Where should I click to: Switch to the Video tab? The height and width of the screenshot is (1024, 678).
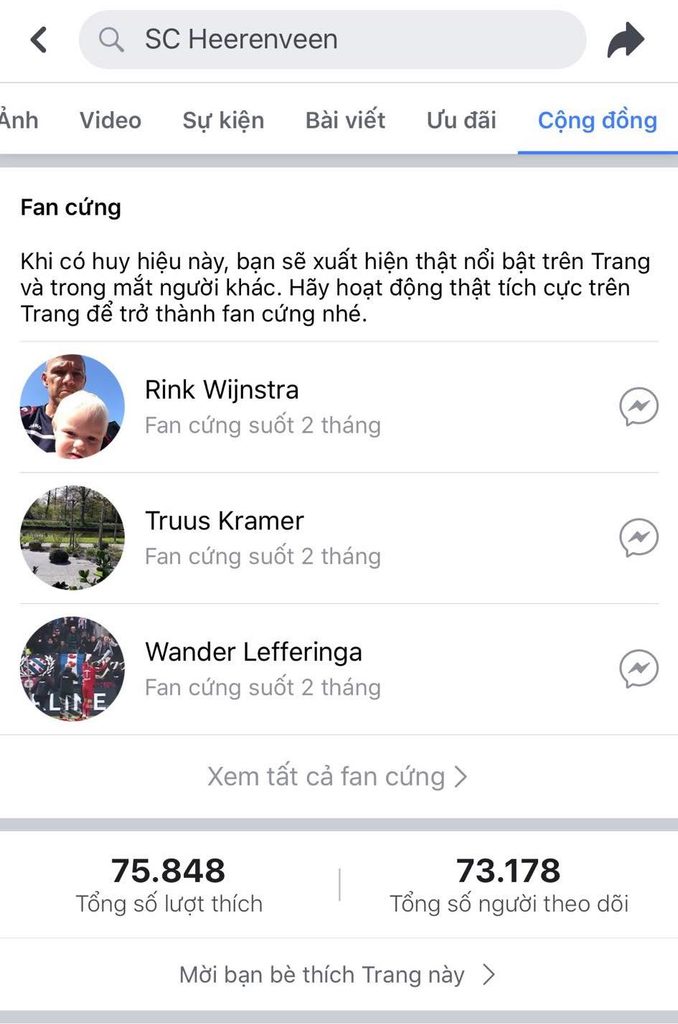[x=110, y=121]
